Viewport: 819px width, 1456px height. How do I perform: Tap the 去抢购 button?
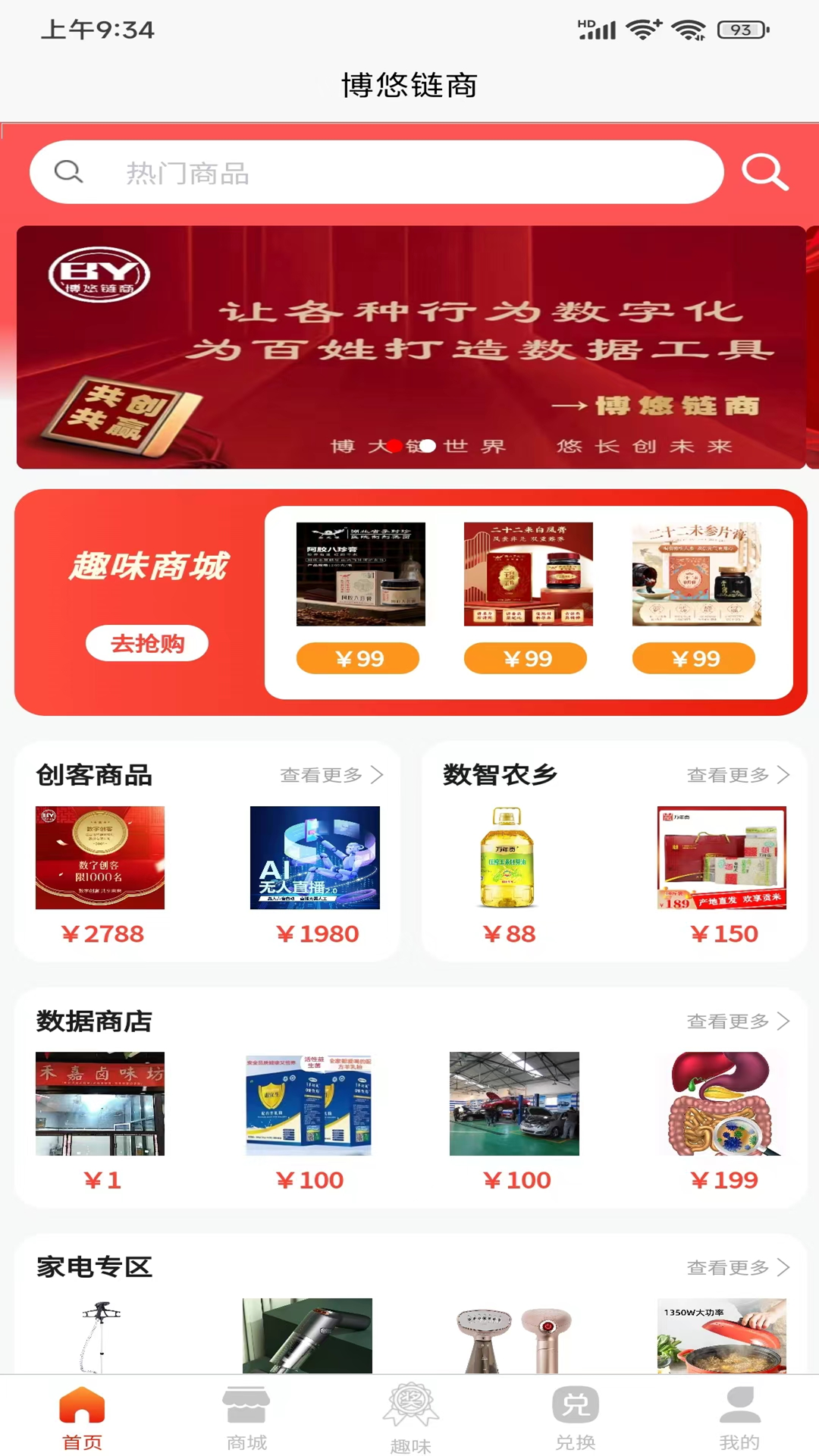point(147,643)
